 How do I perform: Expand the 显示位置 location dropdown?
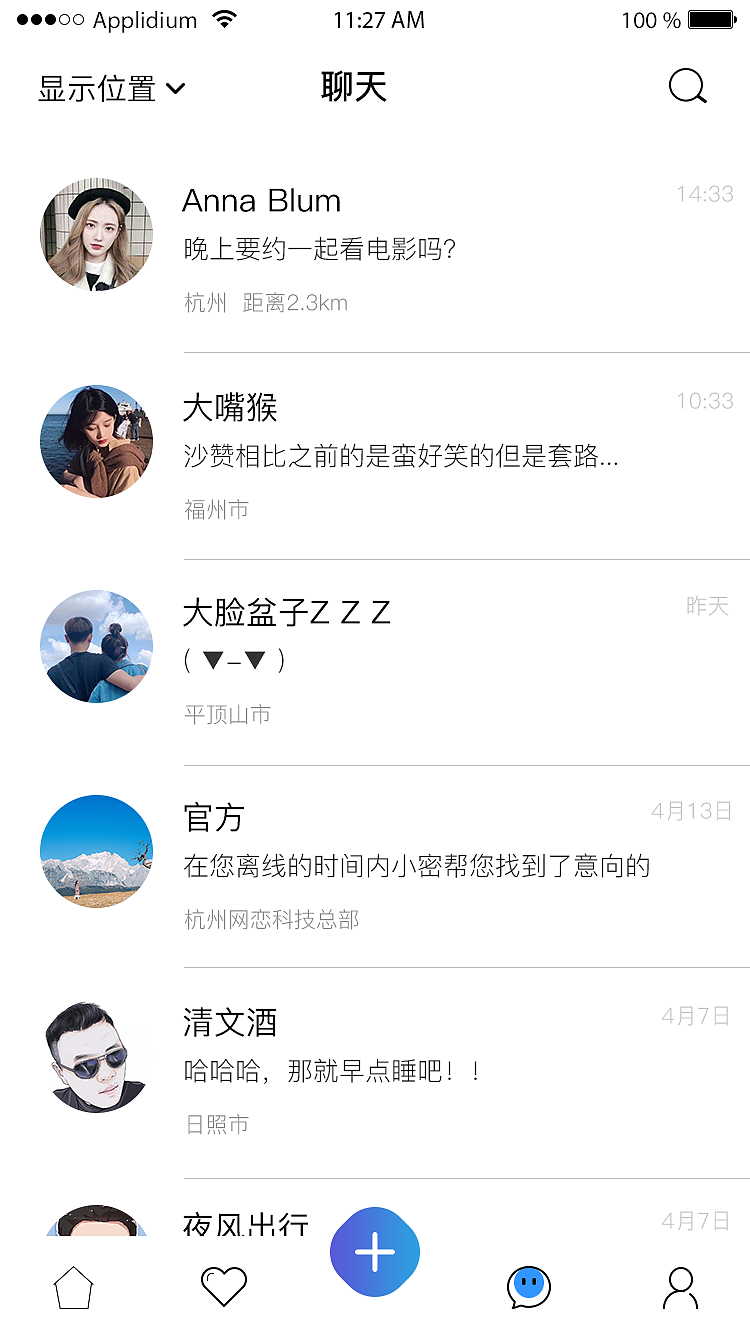97,87
